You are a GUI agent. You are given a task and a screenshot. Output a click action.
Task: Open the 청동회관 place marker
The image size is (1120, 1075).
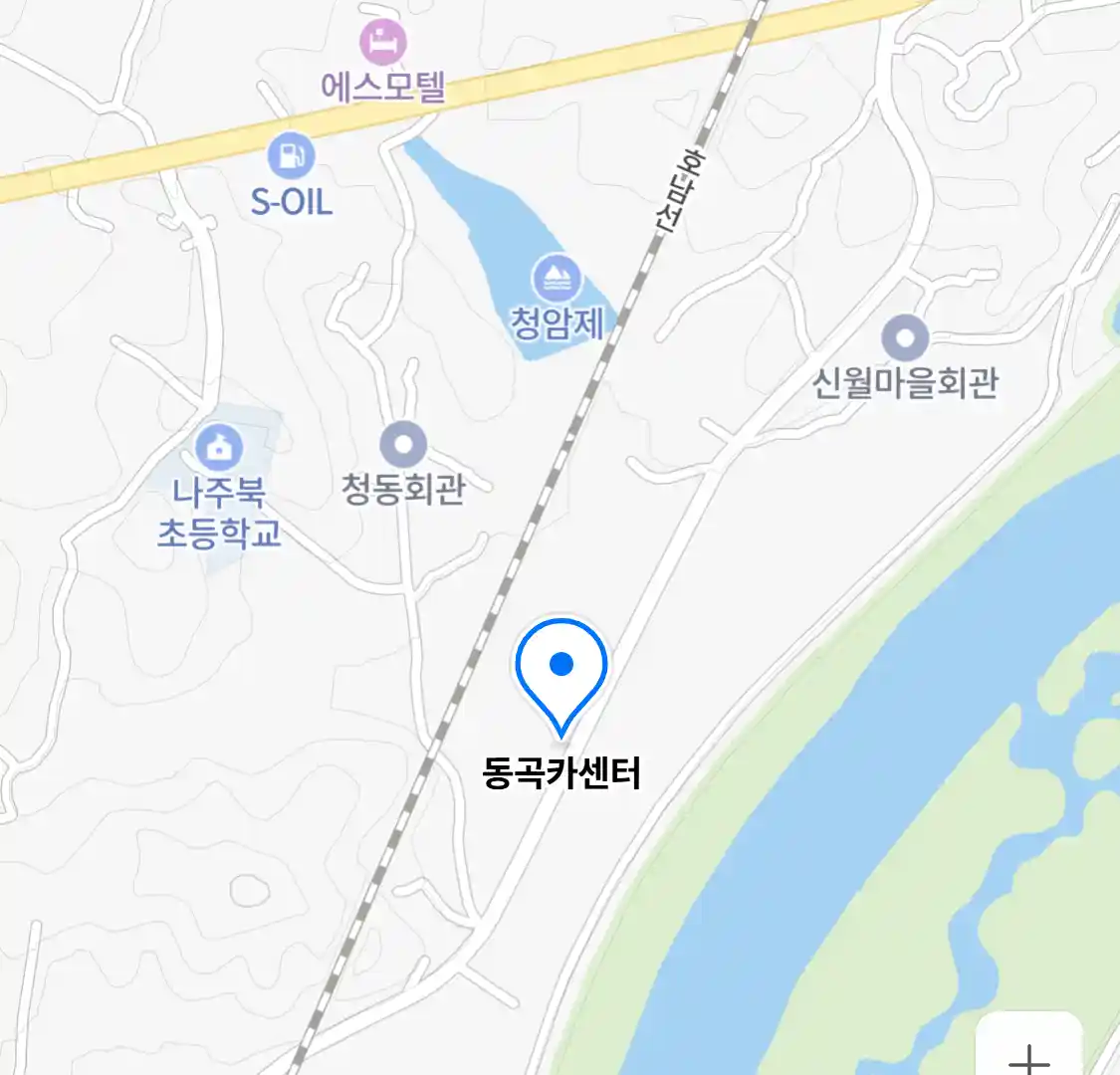[x=403, y=445]
